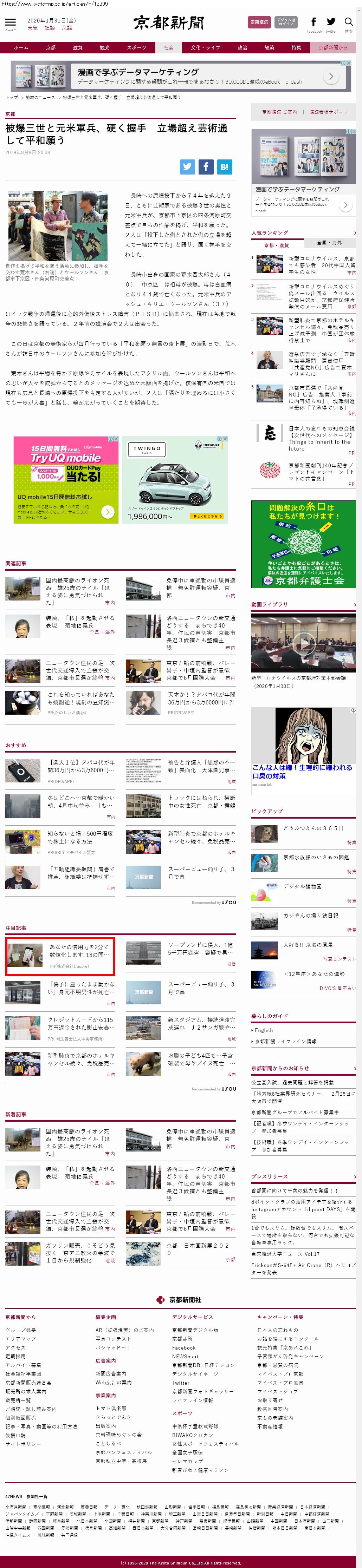Image resolution: width=362 pixels, height=1568 pixels.
Task: Open the あなたの信用力を2分で数値化 article
Action: [x=79, y=951]
